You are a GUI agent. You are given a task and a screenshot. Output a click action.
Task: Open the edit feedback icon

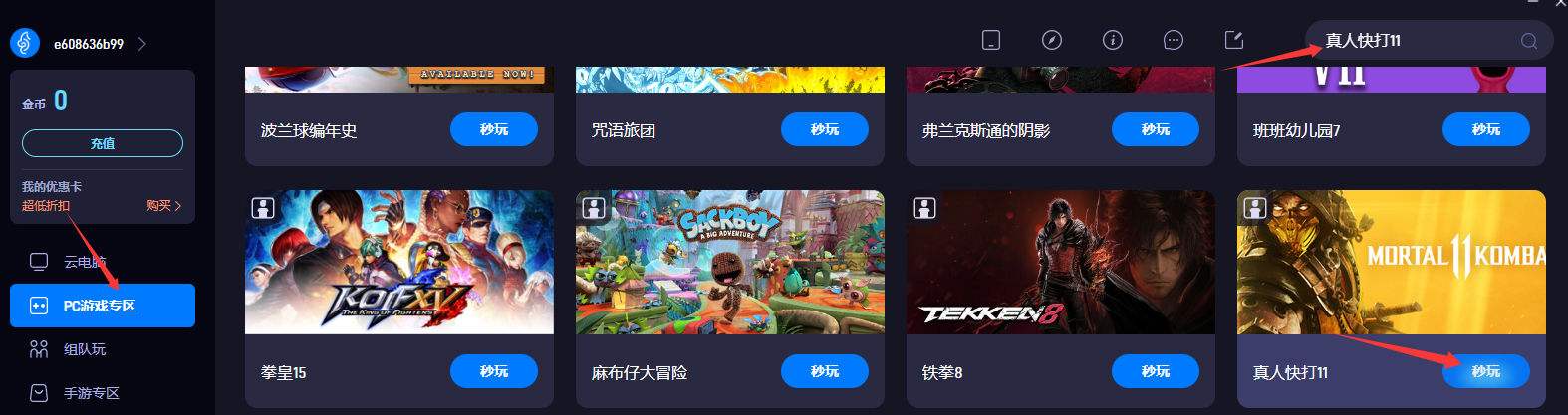(x=1233, y=40)
